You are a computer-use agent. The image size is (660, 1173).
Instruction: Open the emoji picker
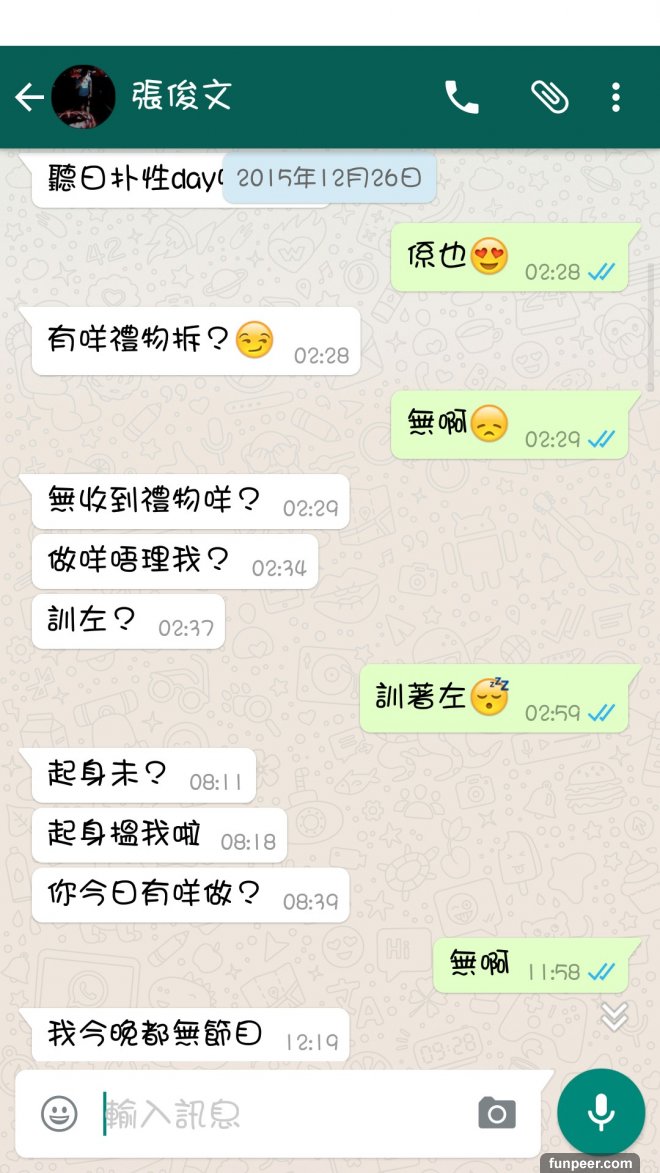click(x=59, y=1113)
